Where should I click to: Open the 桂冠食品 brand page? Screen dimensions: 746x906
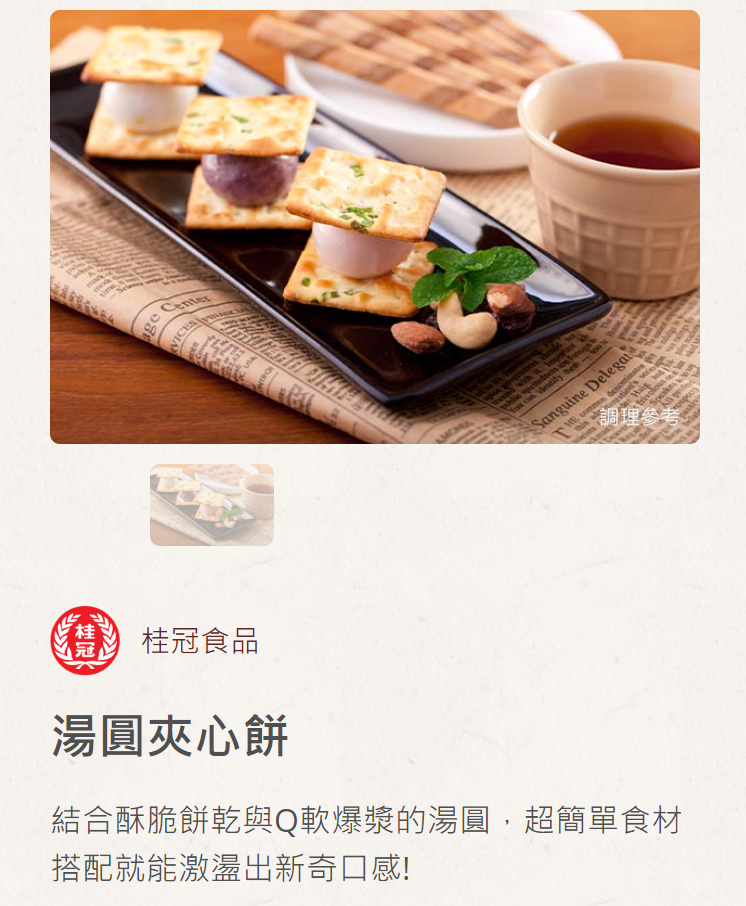pyautogui.click(x=199, y=641)
